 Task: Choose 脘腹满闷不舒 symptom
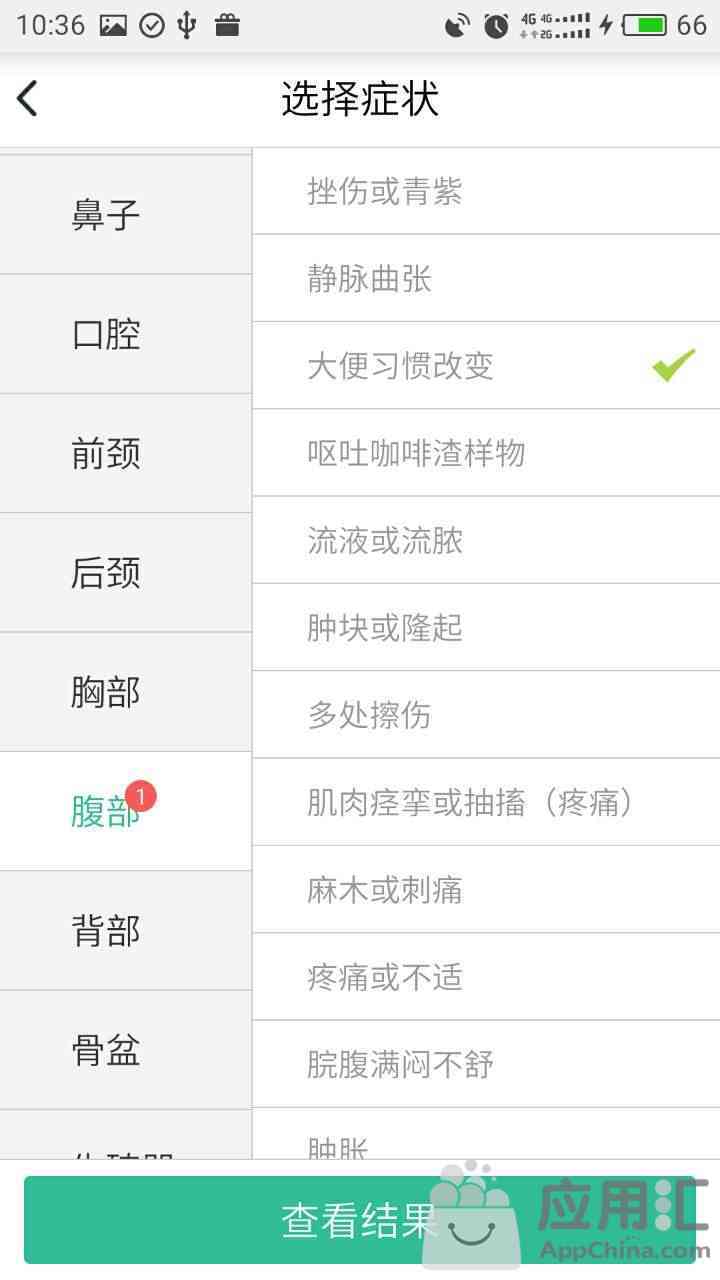pyautogui.click(x=486, y=1064)
